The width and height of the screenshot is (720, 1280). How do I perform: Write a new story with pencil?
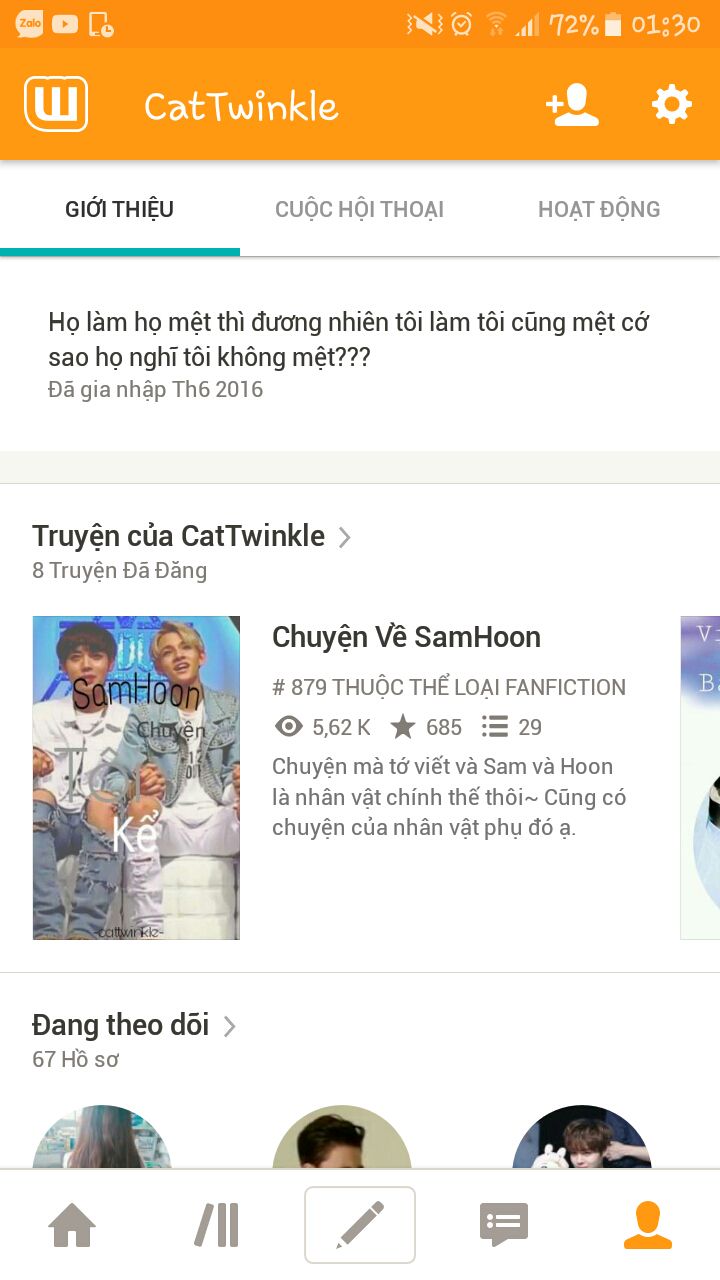pos(360,1225)
